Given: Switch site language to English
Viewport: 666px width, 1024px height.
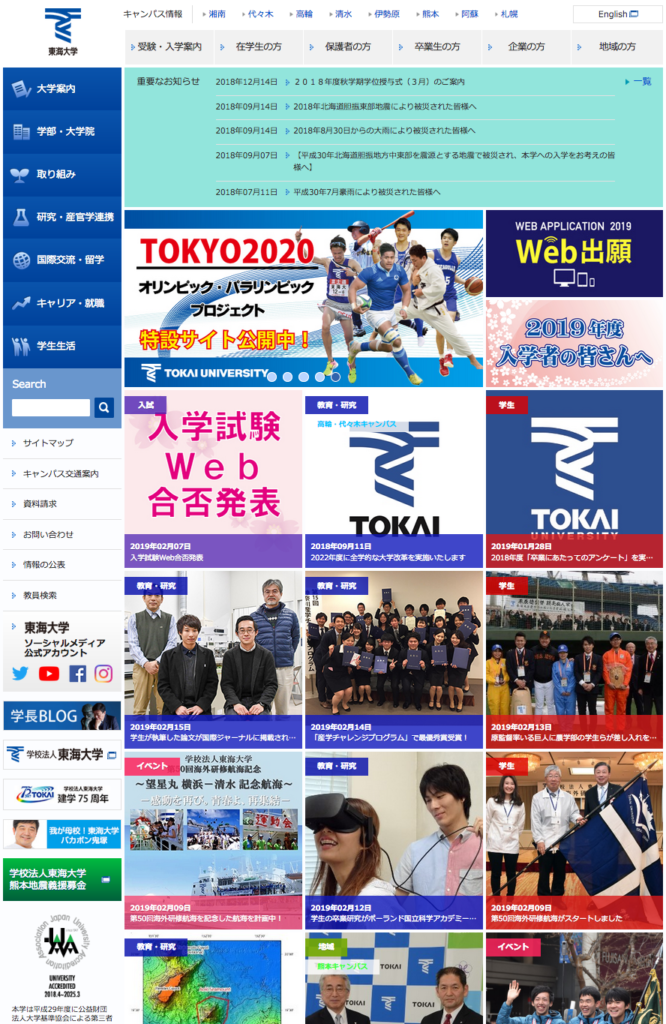Looking at the screenshot, I should (617, 14).
